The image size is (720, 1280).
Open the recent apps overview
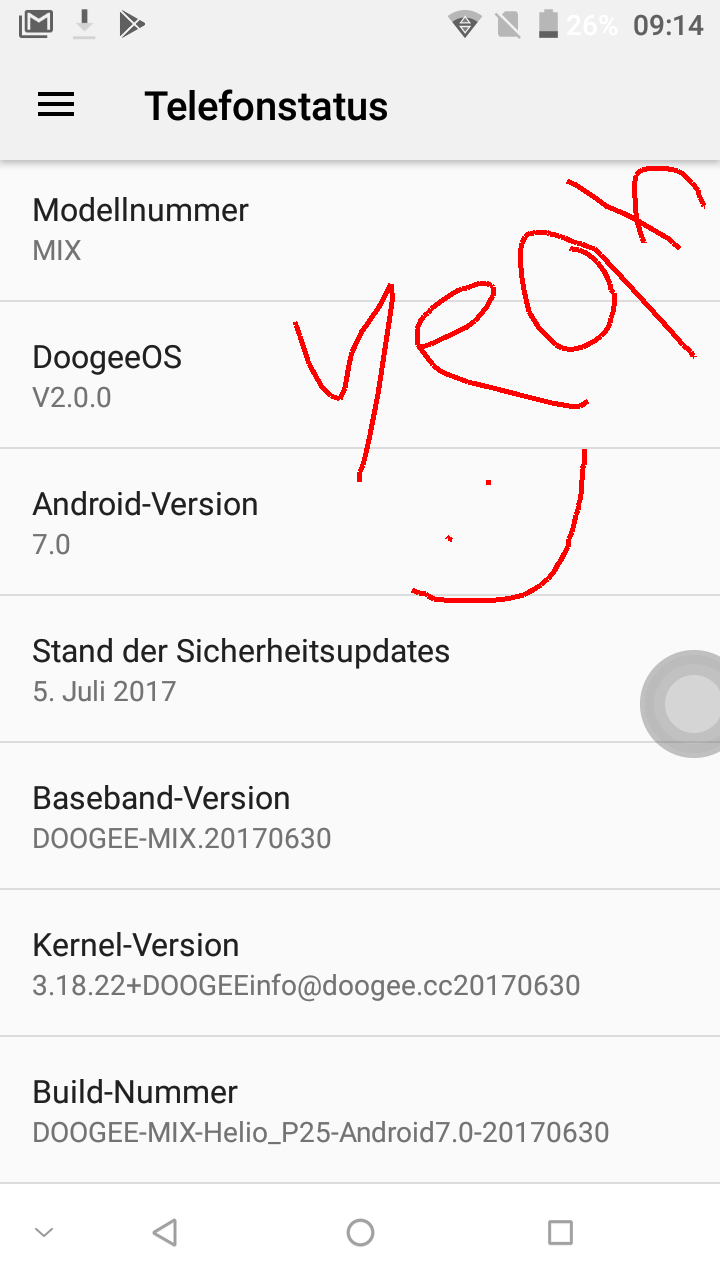coord(560,1232)
